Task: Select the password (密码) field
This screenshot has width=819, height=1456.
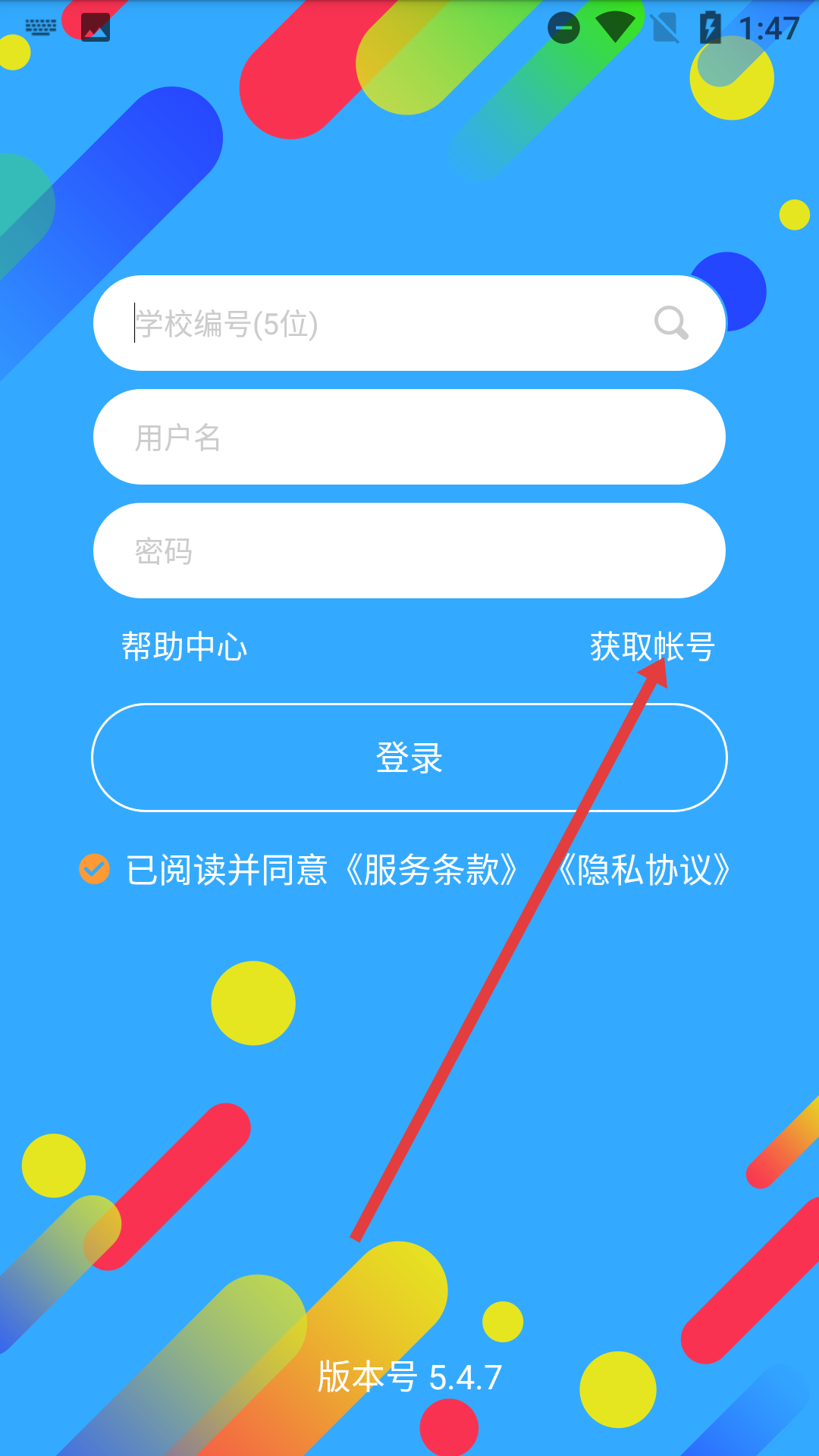Action: 409,551
